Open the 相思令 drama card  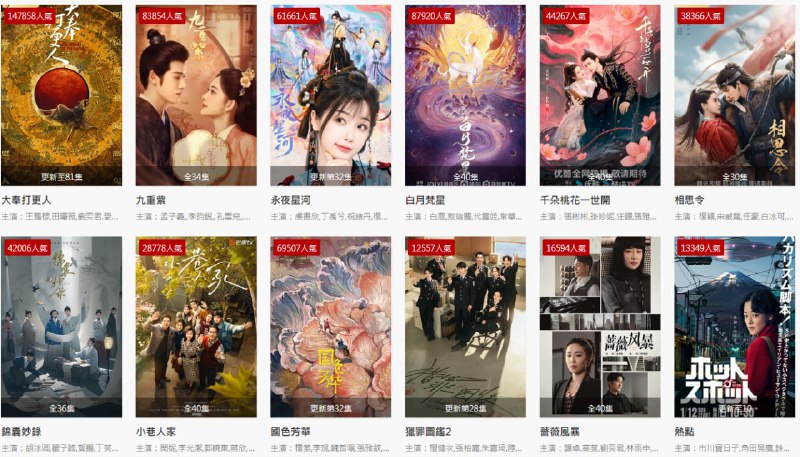point(734,96)
